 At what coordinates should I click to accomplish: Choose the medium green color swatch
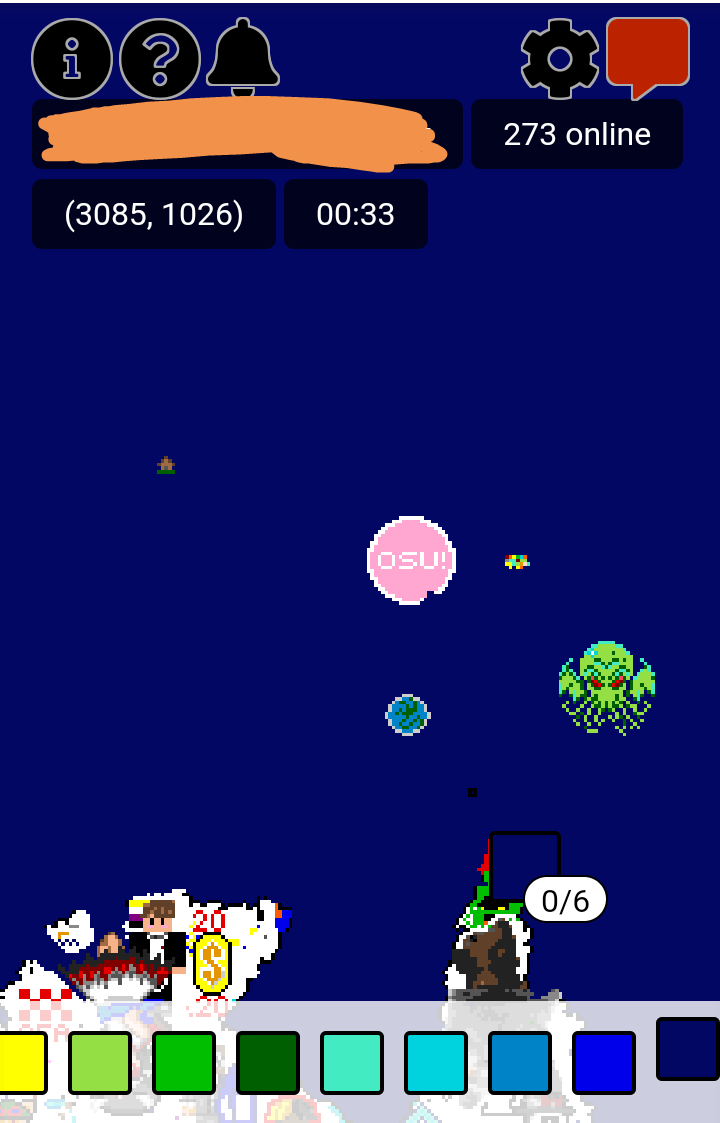[184, 1063]
